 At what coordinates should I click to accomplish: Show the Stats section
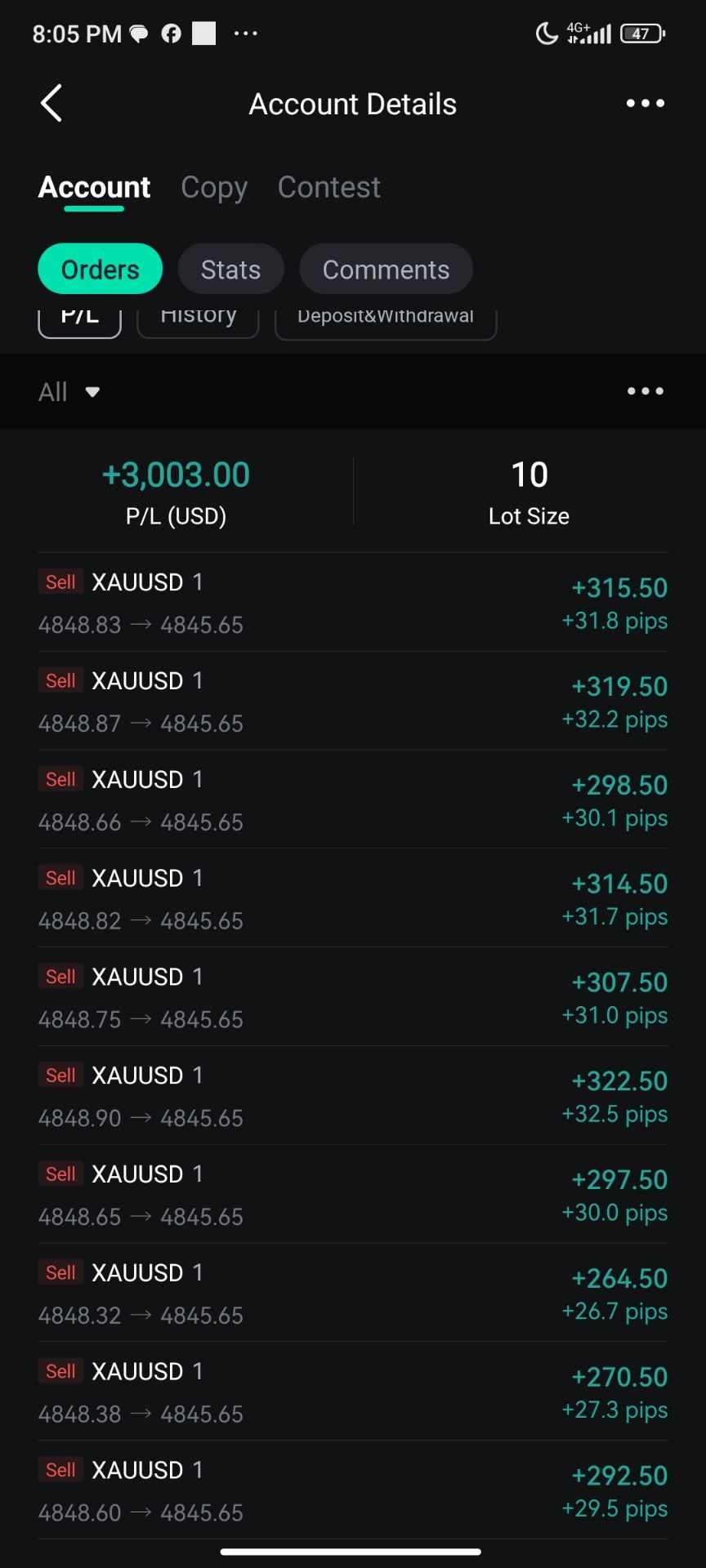pyautogui.click(x=230, y=269)
